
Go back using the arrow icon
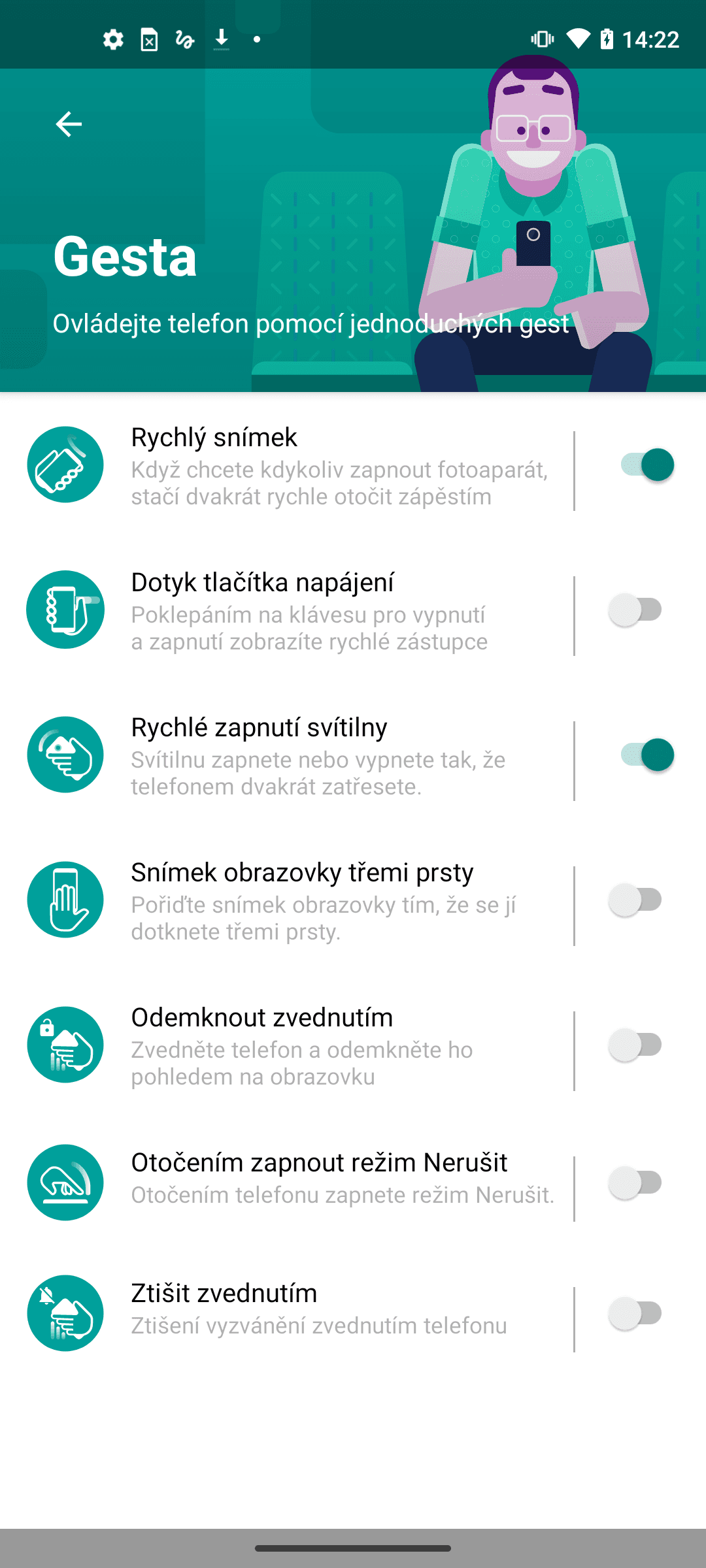click(x=69, y=124)
